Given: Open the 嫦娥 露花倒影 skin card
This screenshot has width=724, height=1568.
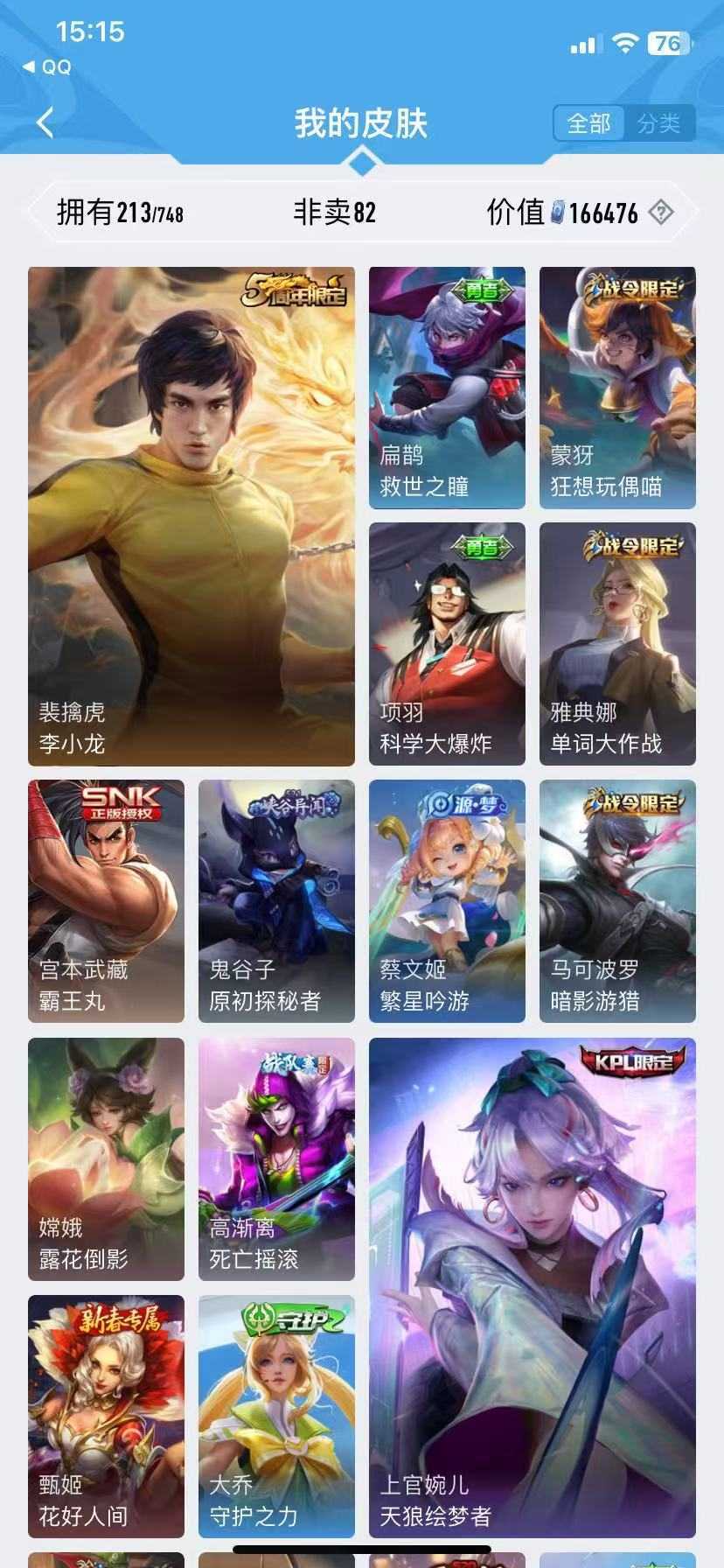Looking at the screenshot, I should point(106,1158).
